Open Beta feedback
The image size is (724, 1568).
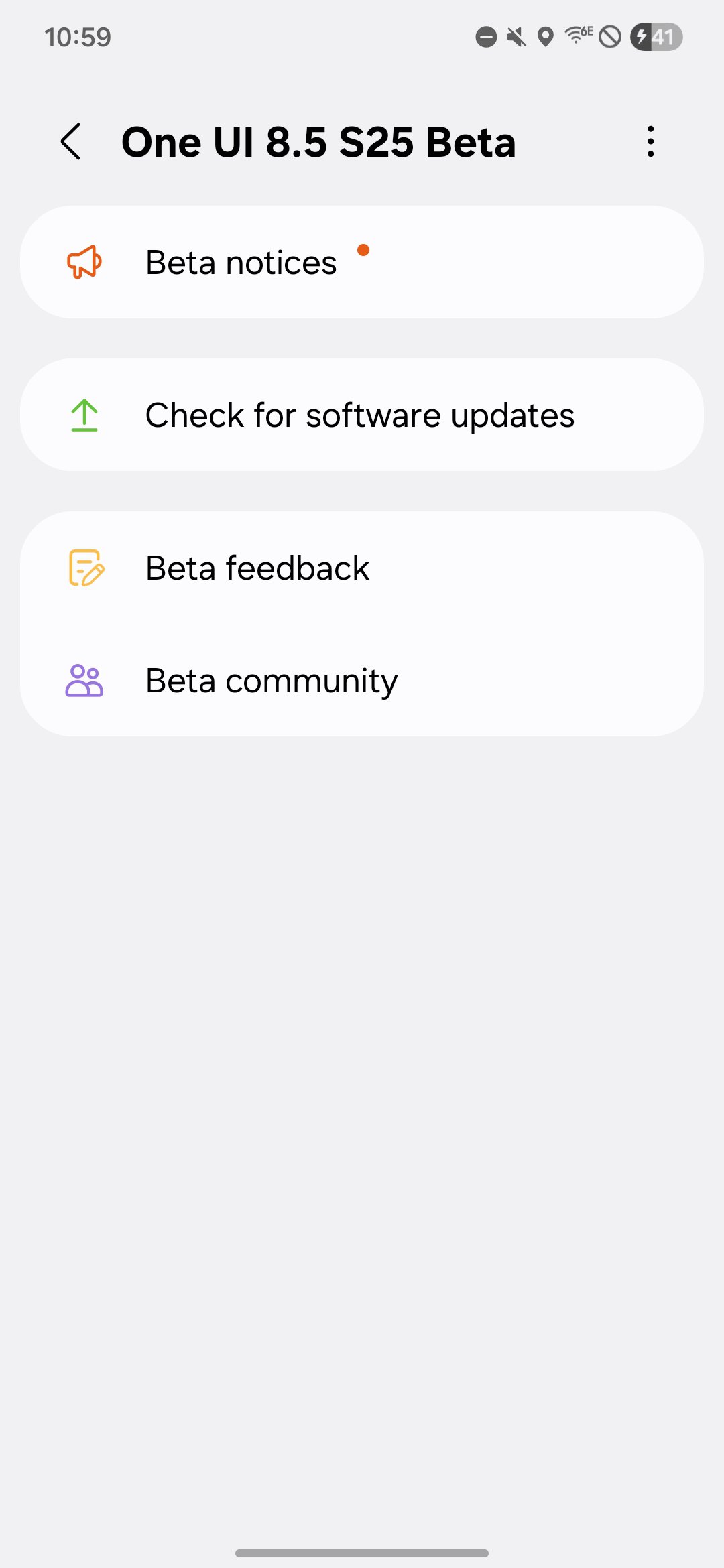pyautogui.click(x=362, y=568)
